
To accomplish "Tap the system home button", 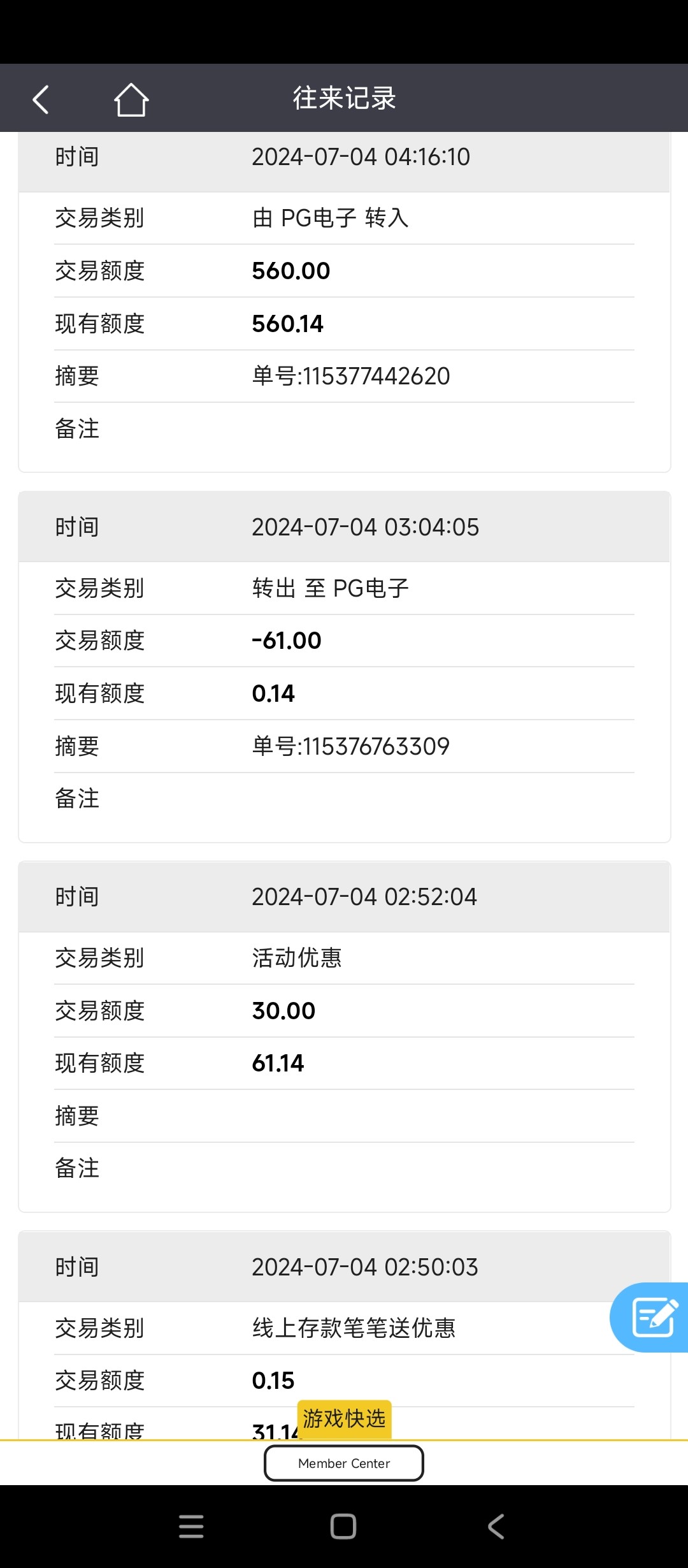I will click(343, 1527).
